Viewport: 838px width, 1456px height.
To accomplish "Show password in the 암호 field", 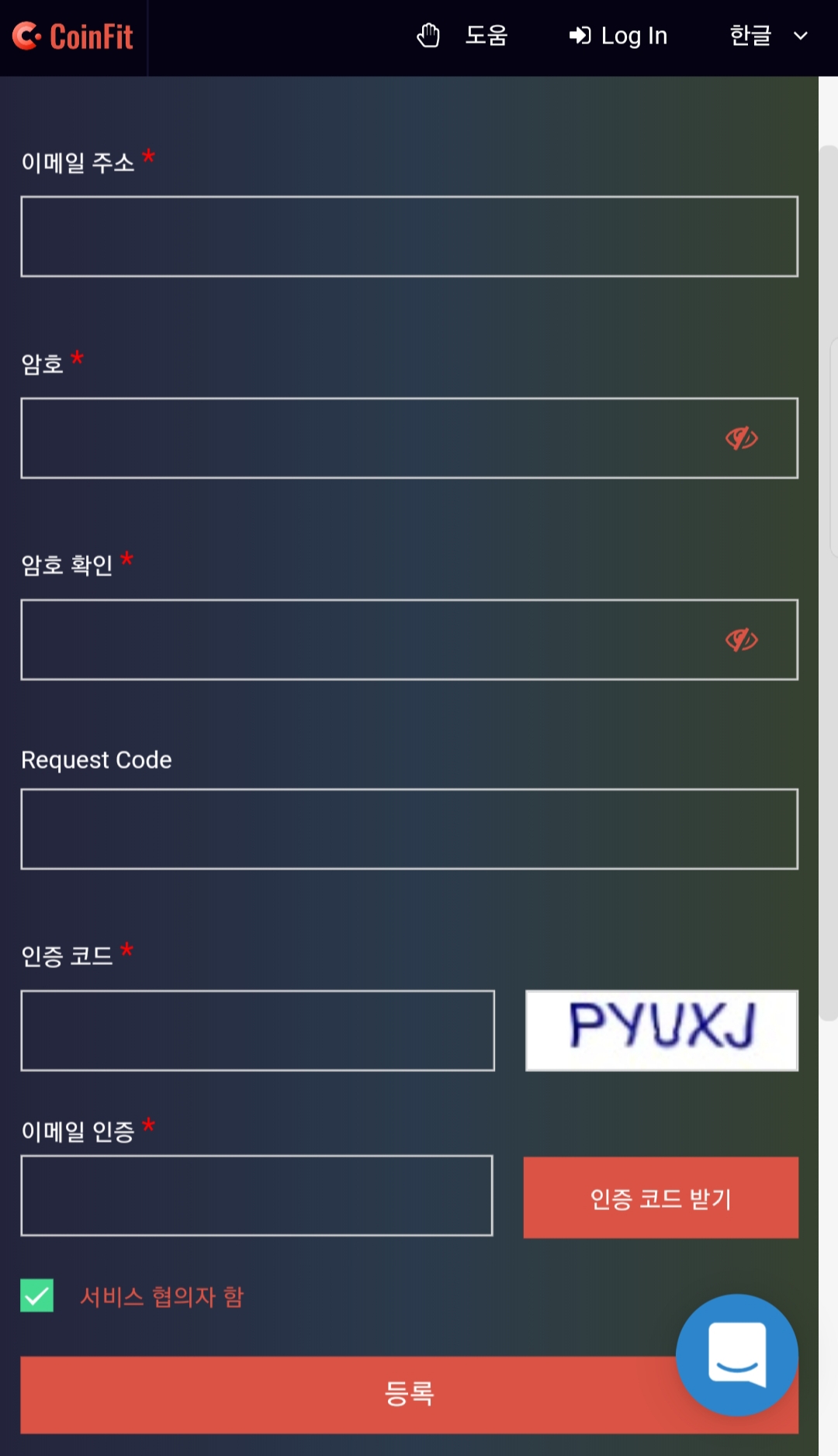I will click(x=741, y=438).
